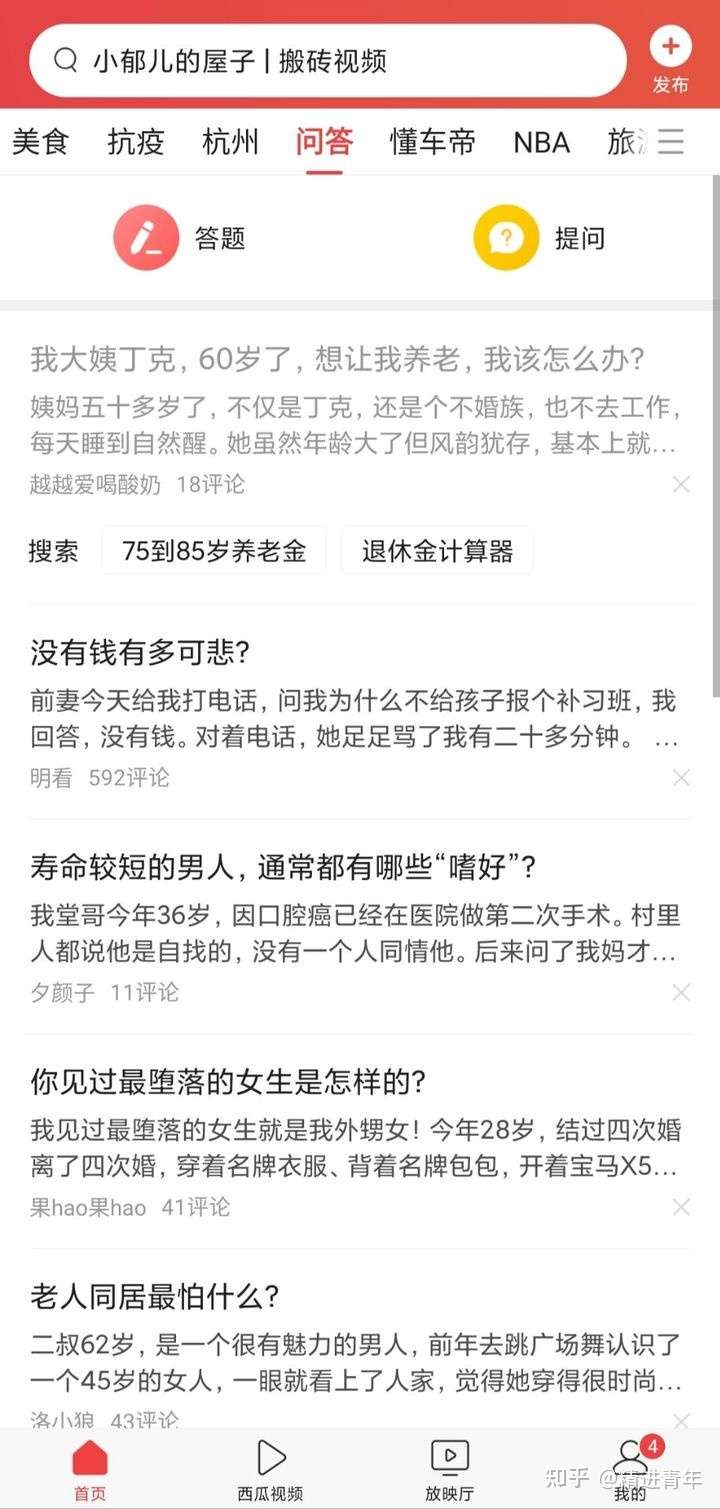The width and height of the screenshot is (720, 1509).
Task: Tap 答题 to answer questions
Action: point(180,238)
